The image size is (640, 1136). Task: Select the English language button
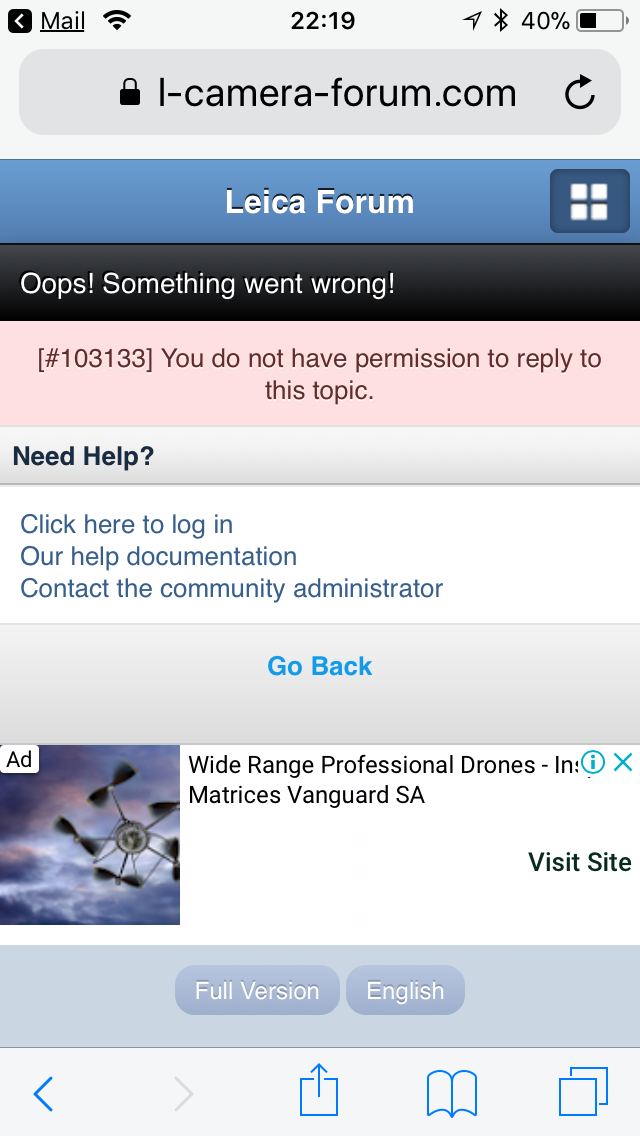point(405,991)
